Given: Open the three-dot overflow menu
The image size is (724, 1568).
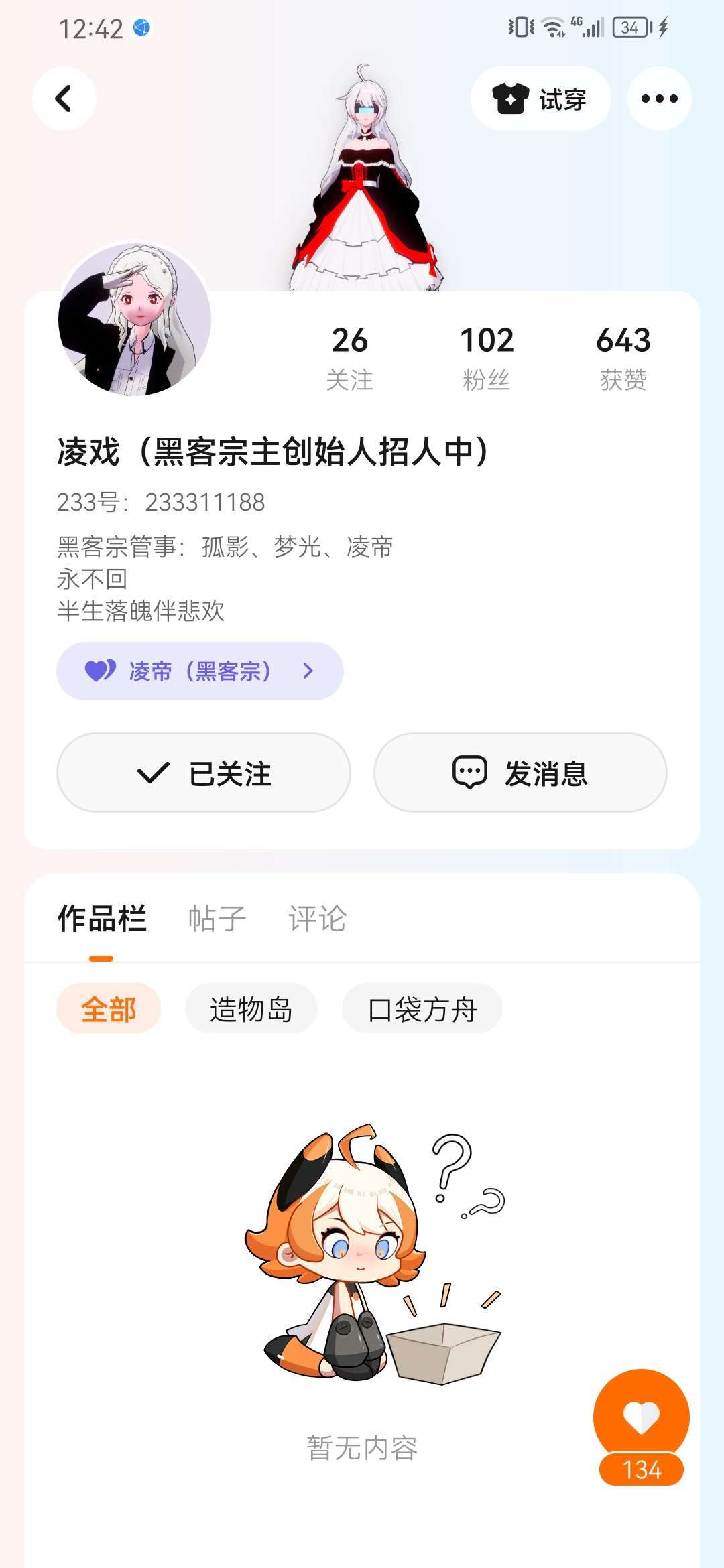Looking at the screenshot, I should click(x=659, y=99).
